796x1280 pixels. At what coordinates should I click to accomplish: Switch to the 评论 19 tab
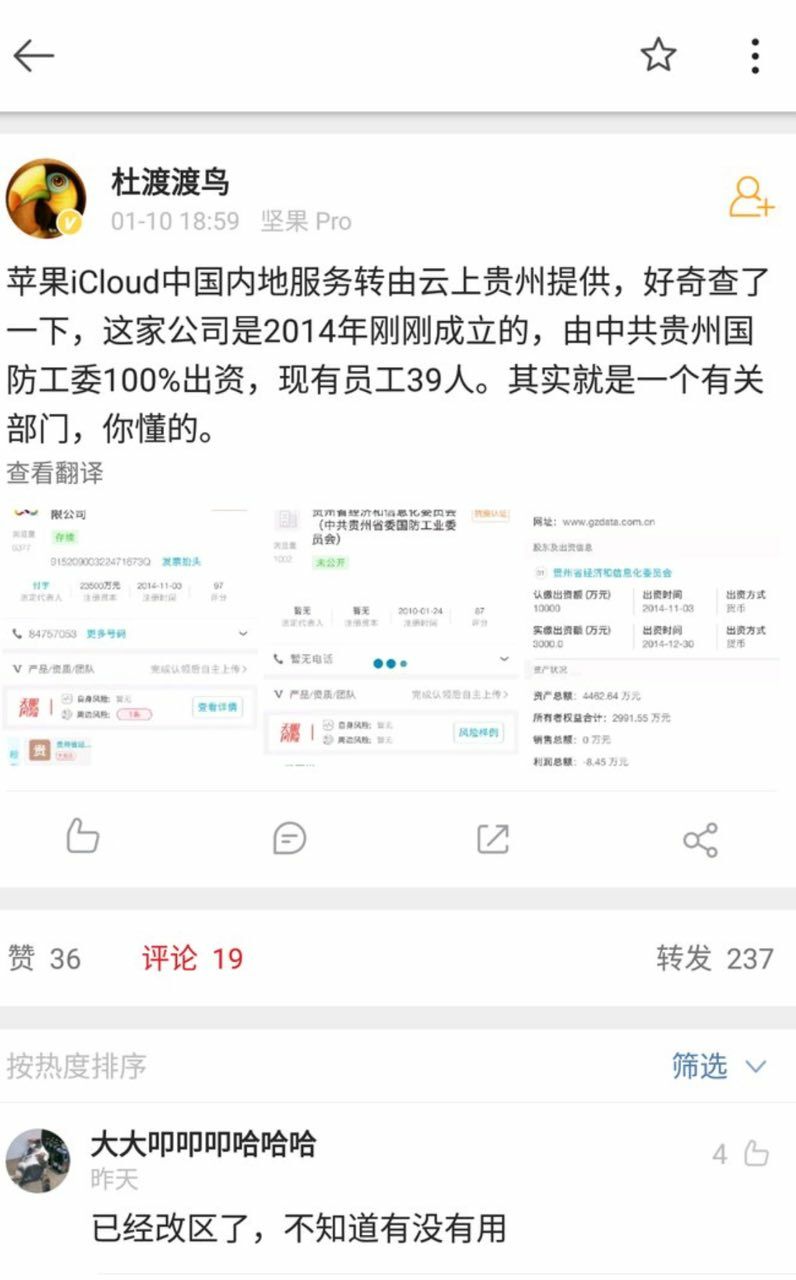[x=192, y=958]
